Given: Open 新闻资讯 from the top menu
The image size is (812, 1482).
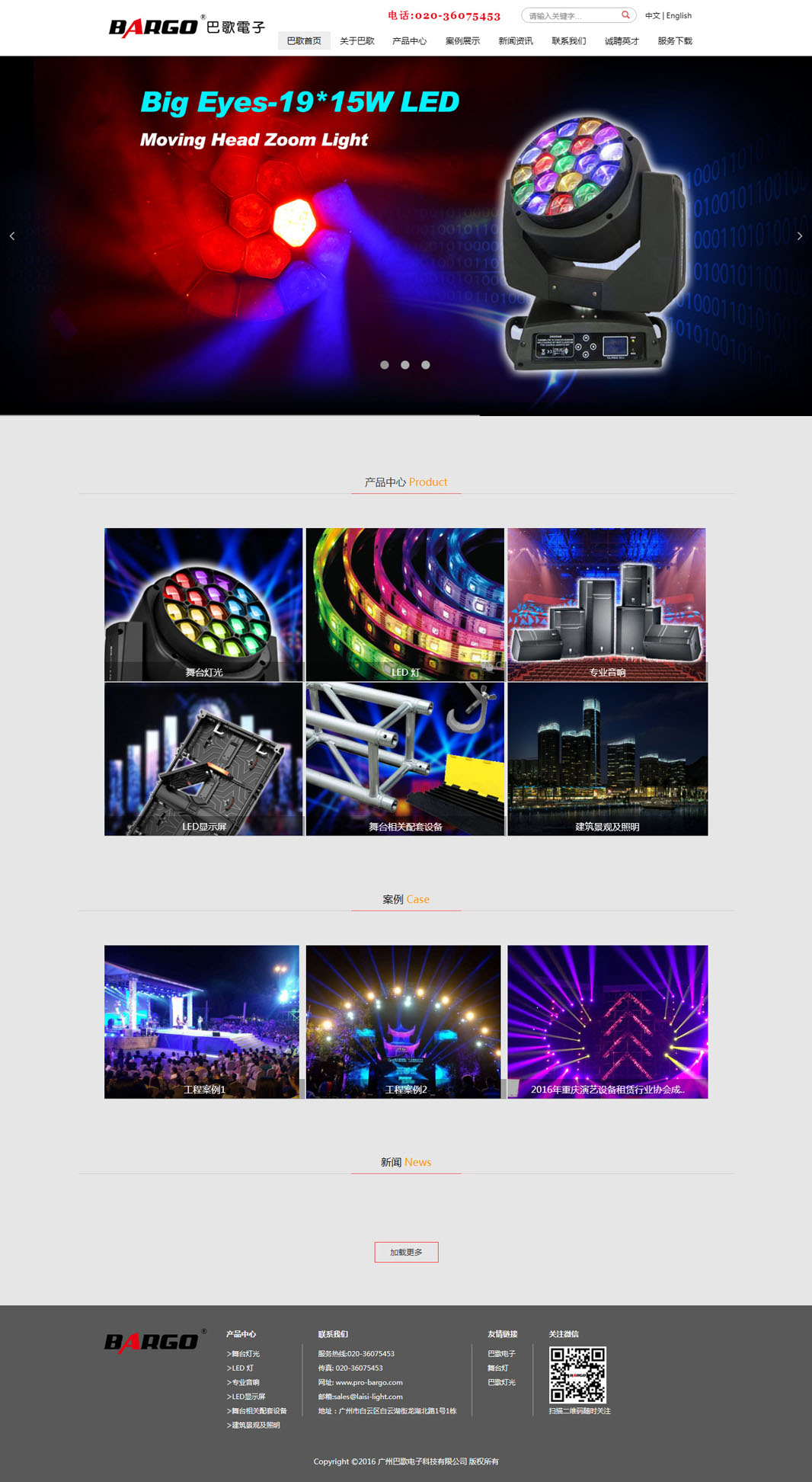Looking at the screenshot, I should pyautogui.click(x=516, y=41).
